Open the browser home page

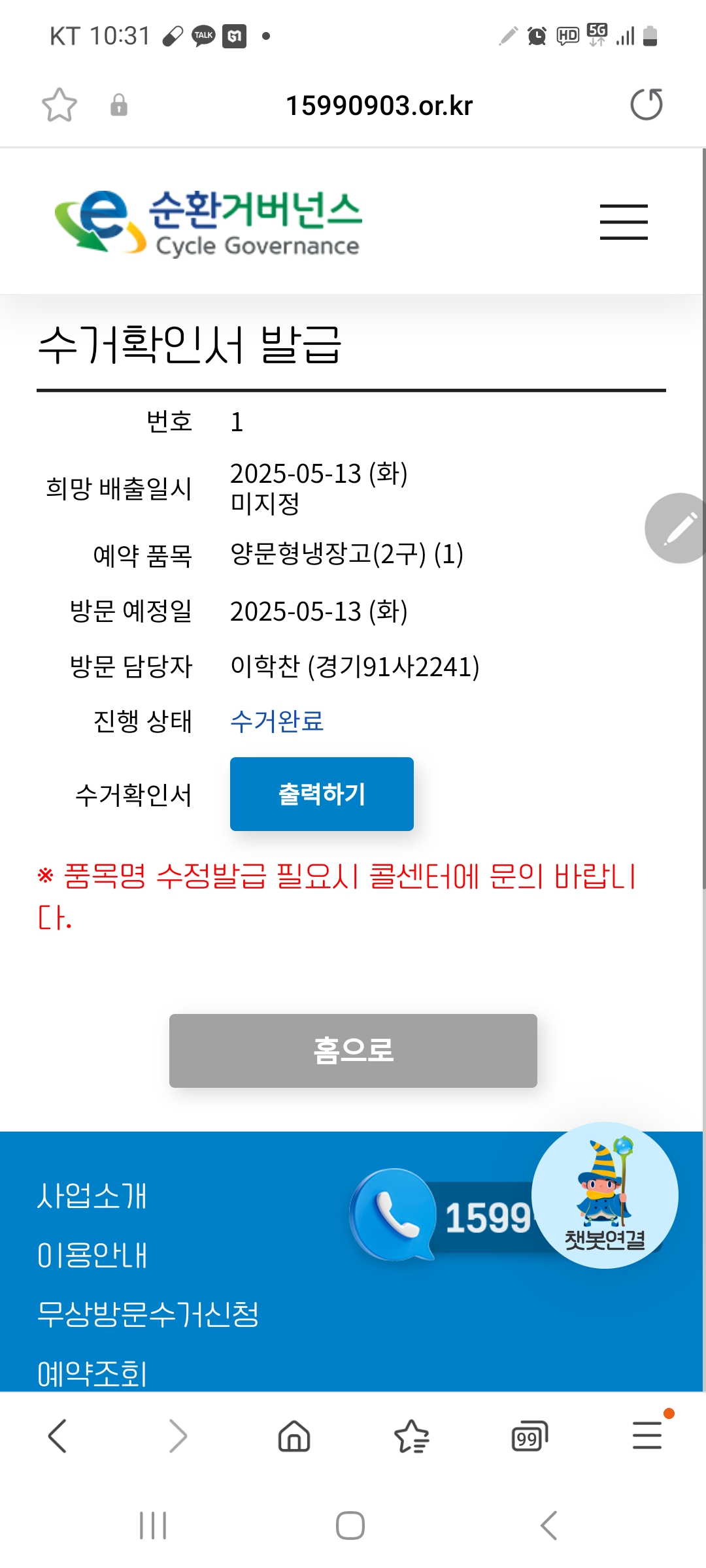tap(294, 1436)
